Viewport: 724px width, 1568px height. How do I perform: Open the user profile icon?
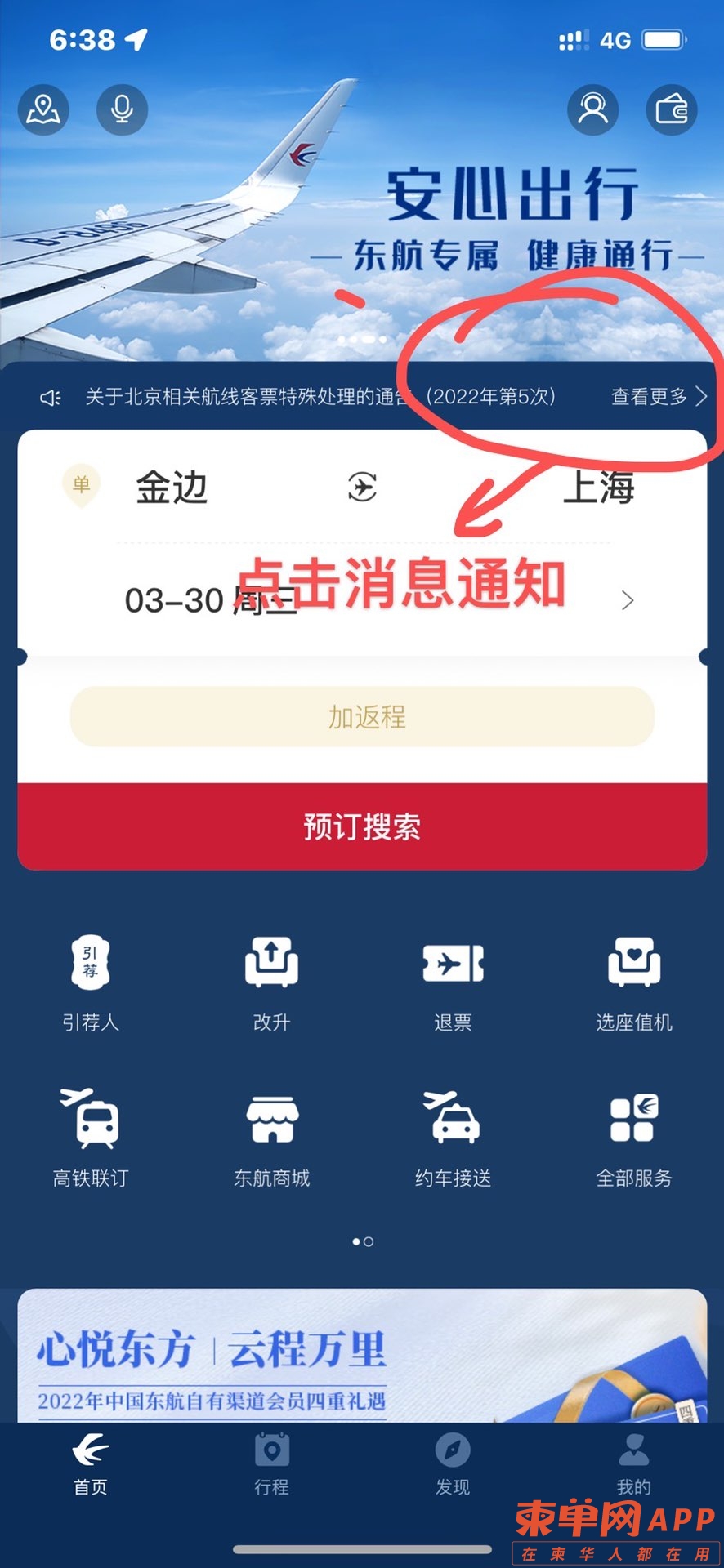click(x=592, y=109)
